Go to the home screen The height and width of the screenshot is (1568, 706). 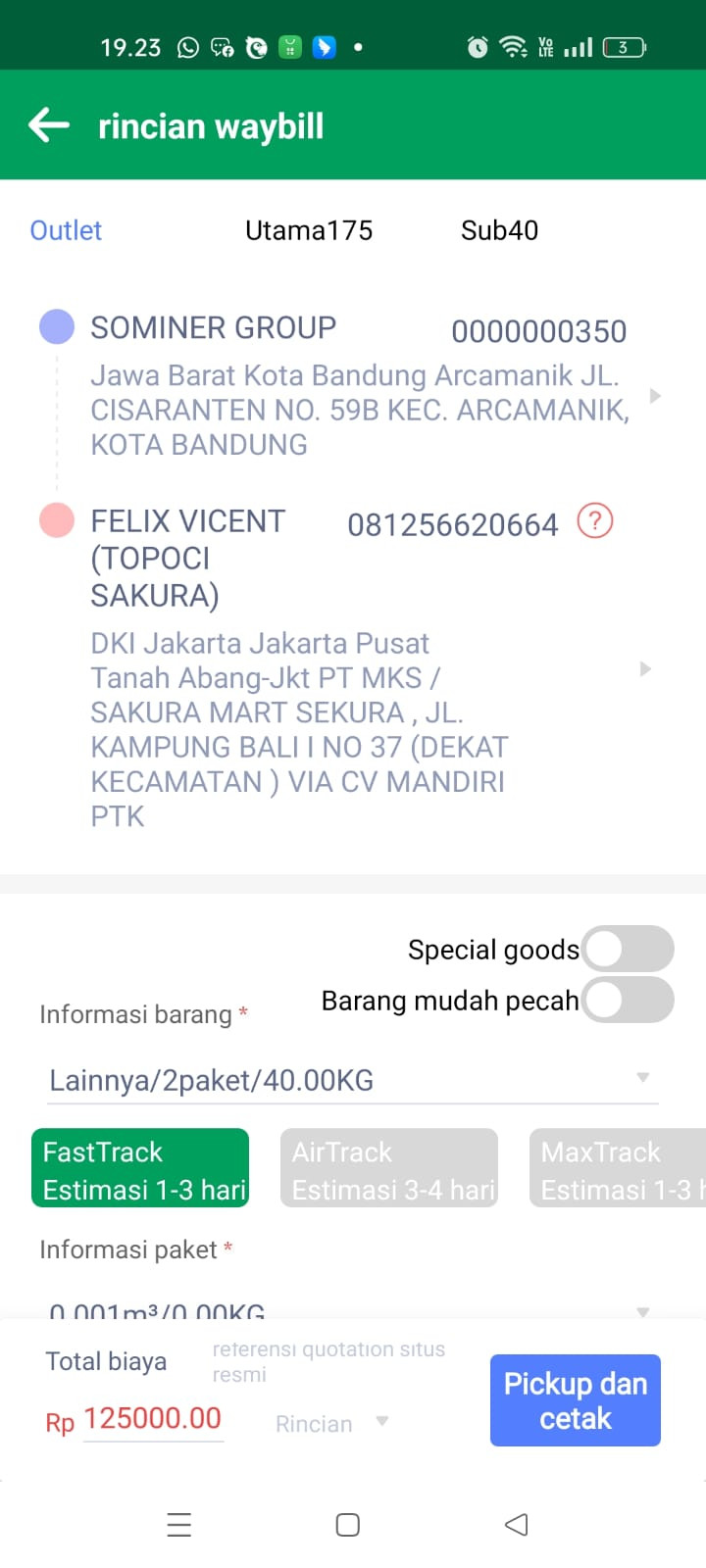[348, 1525]
